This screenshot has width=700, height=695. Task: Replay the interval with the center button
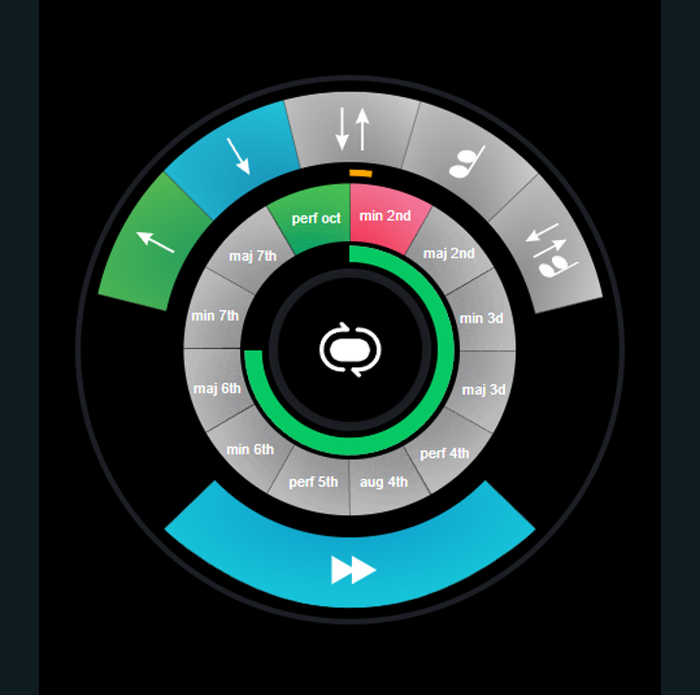pyautogui.click(x=350, y=348)
